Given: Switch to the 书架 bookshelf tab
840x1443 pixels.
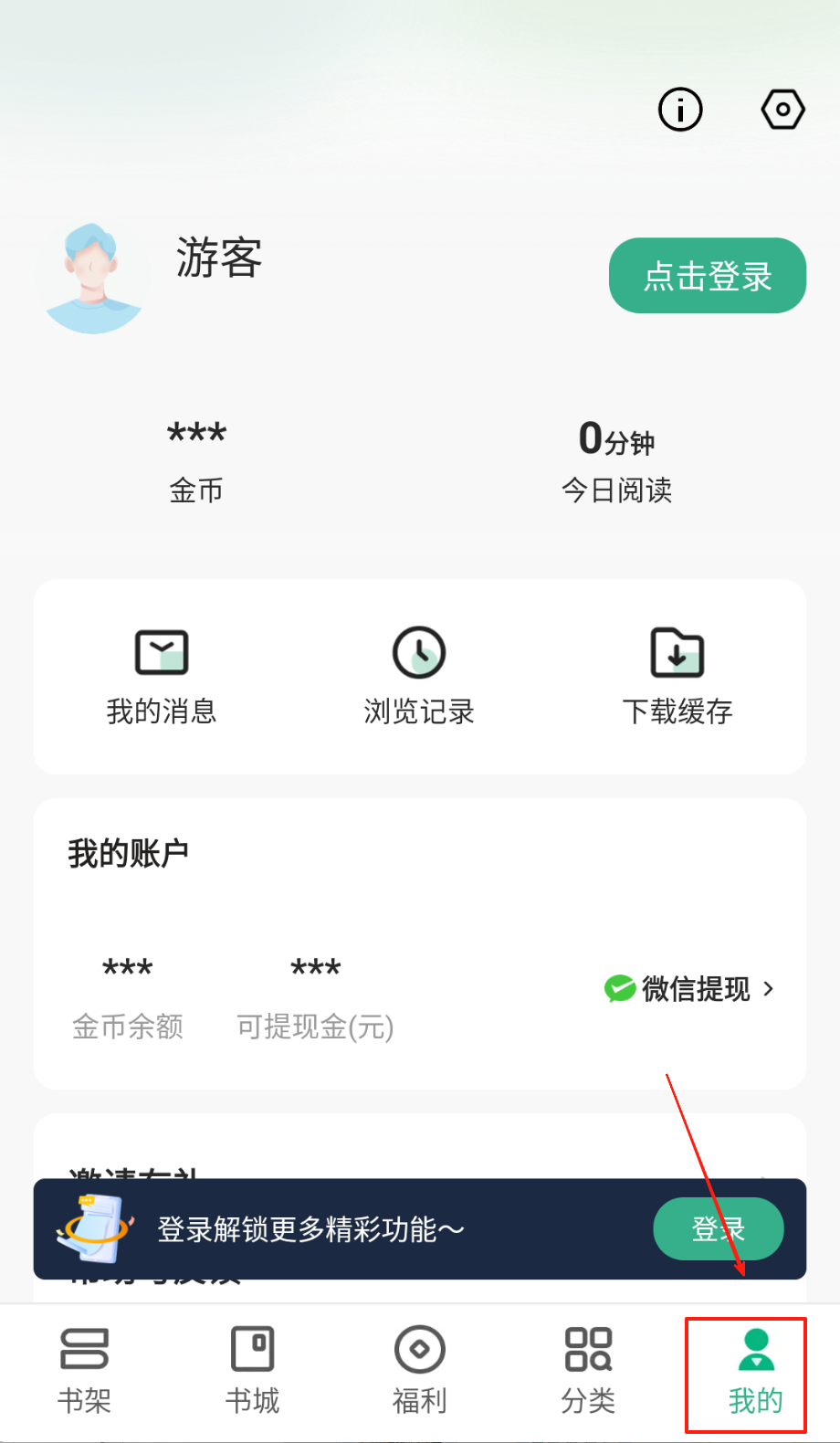Looking at the screenshot, I should [x=84, y=1371].
